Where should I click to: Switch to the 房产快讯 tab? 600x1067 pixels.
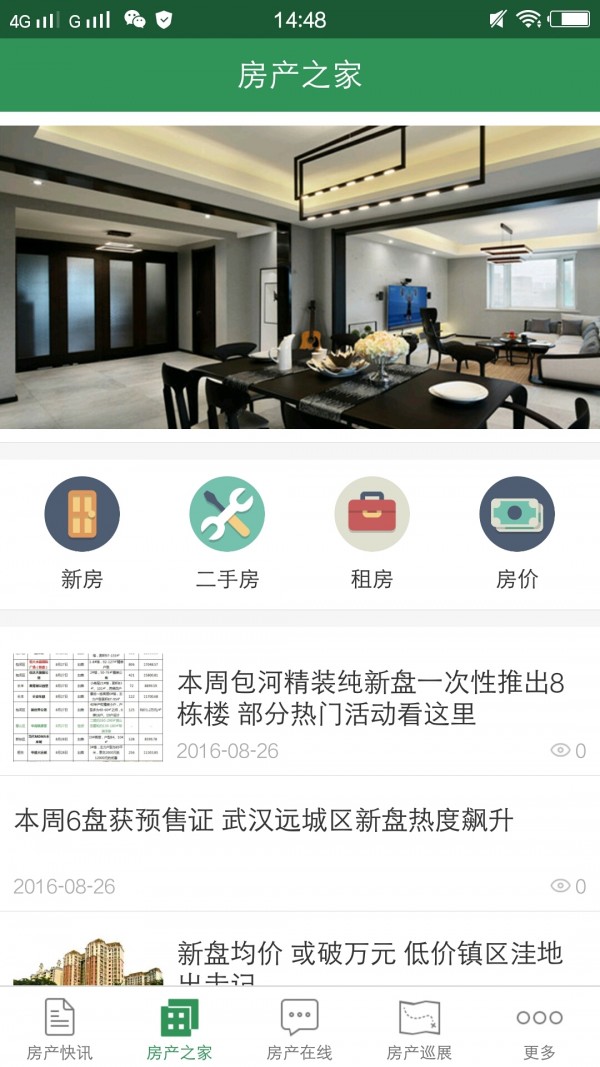pos(60,1028)
